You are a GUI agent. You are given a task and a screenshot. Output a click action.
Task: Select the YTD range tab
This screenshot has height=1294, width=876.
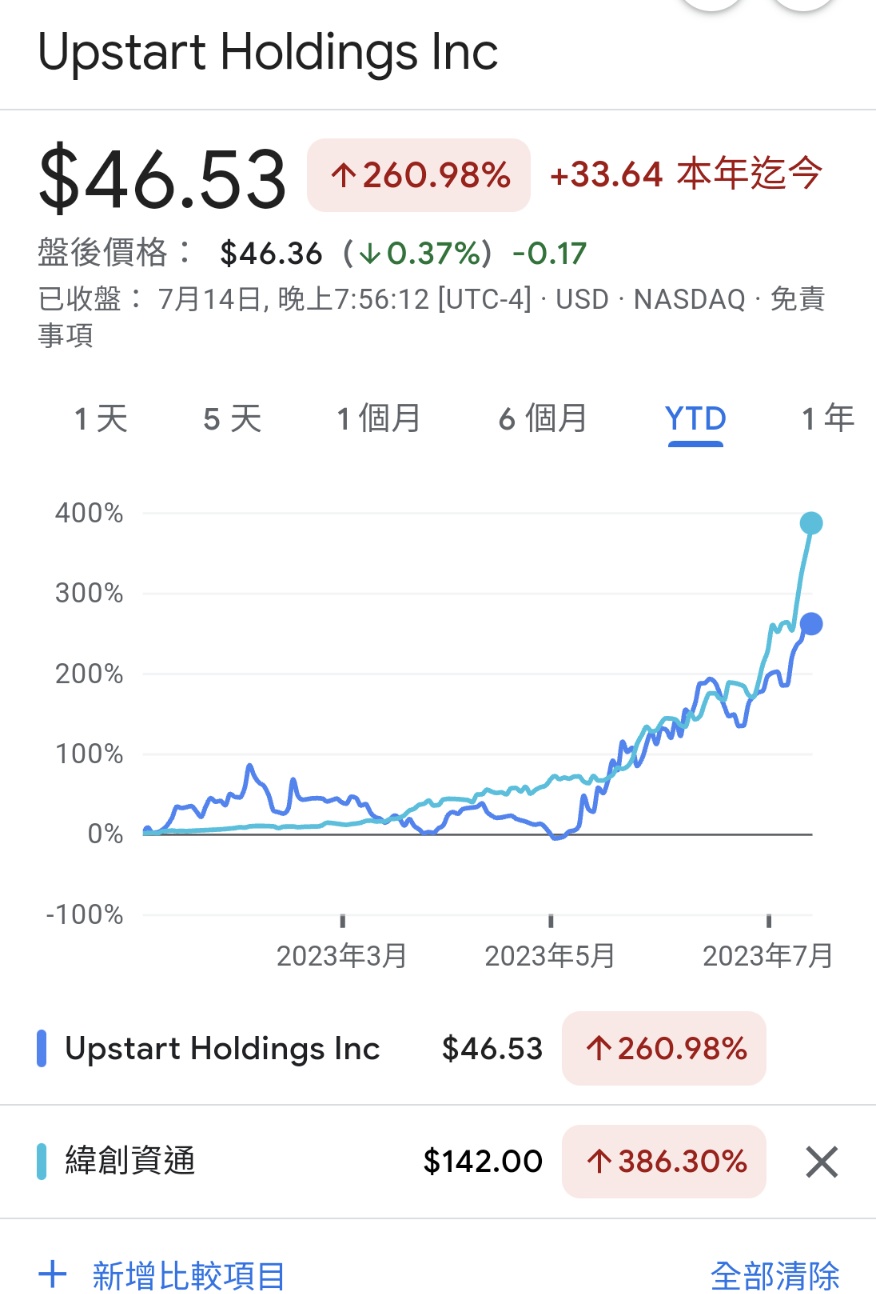(695, 418)
